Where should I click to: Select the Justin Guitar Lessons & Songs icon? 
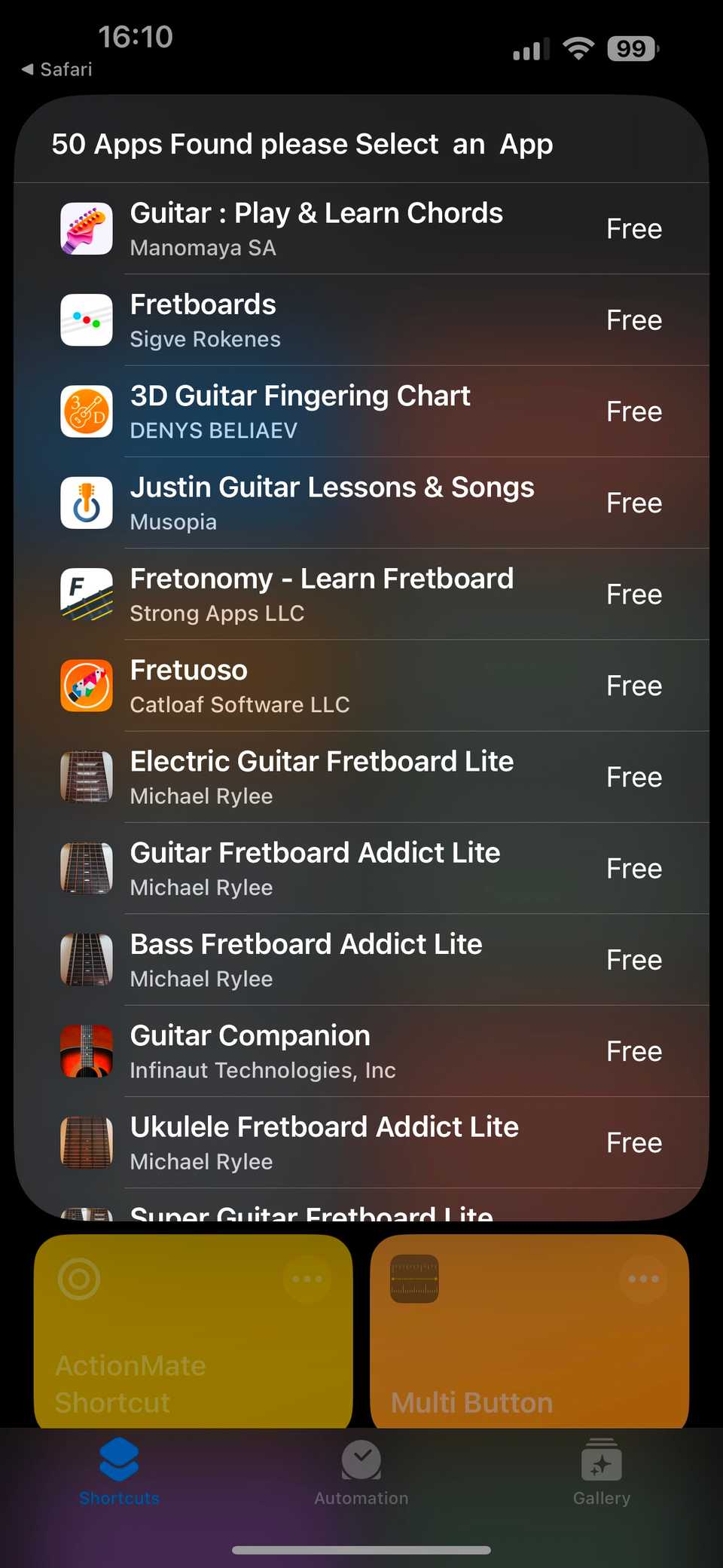(86, 502)
